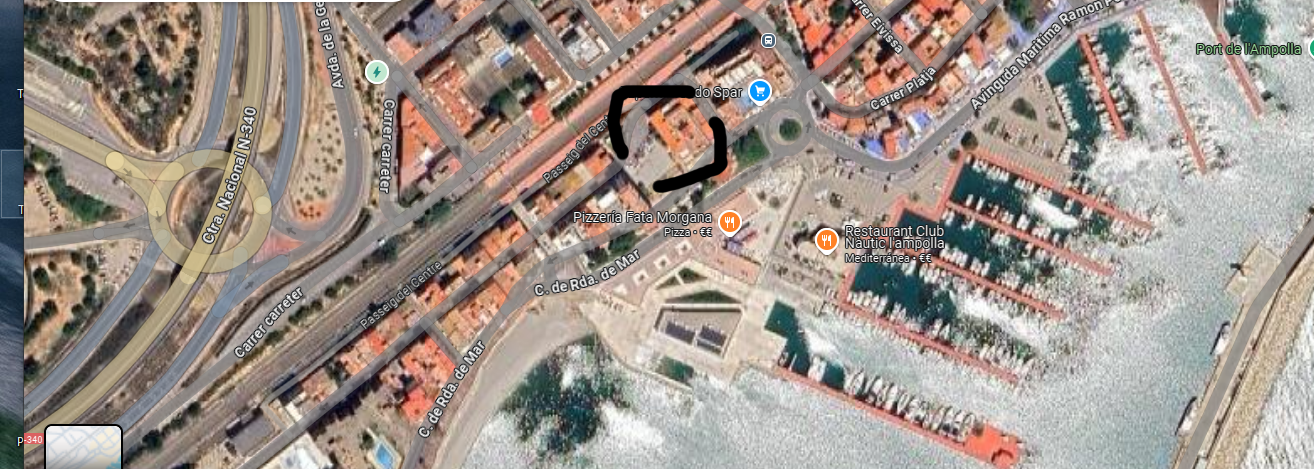Open the Port de l'Ampolla place marker
This screenshot has height=469, width=1314.
1309,48
